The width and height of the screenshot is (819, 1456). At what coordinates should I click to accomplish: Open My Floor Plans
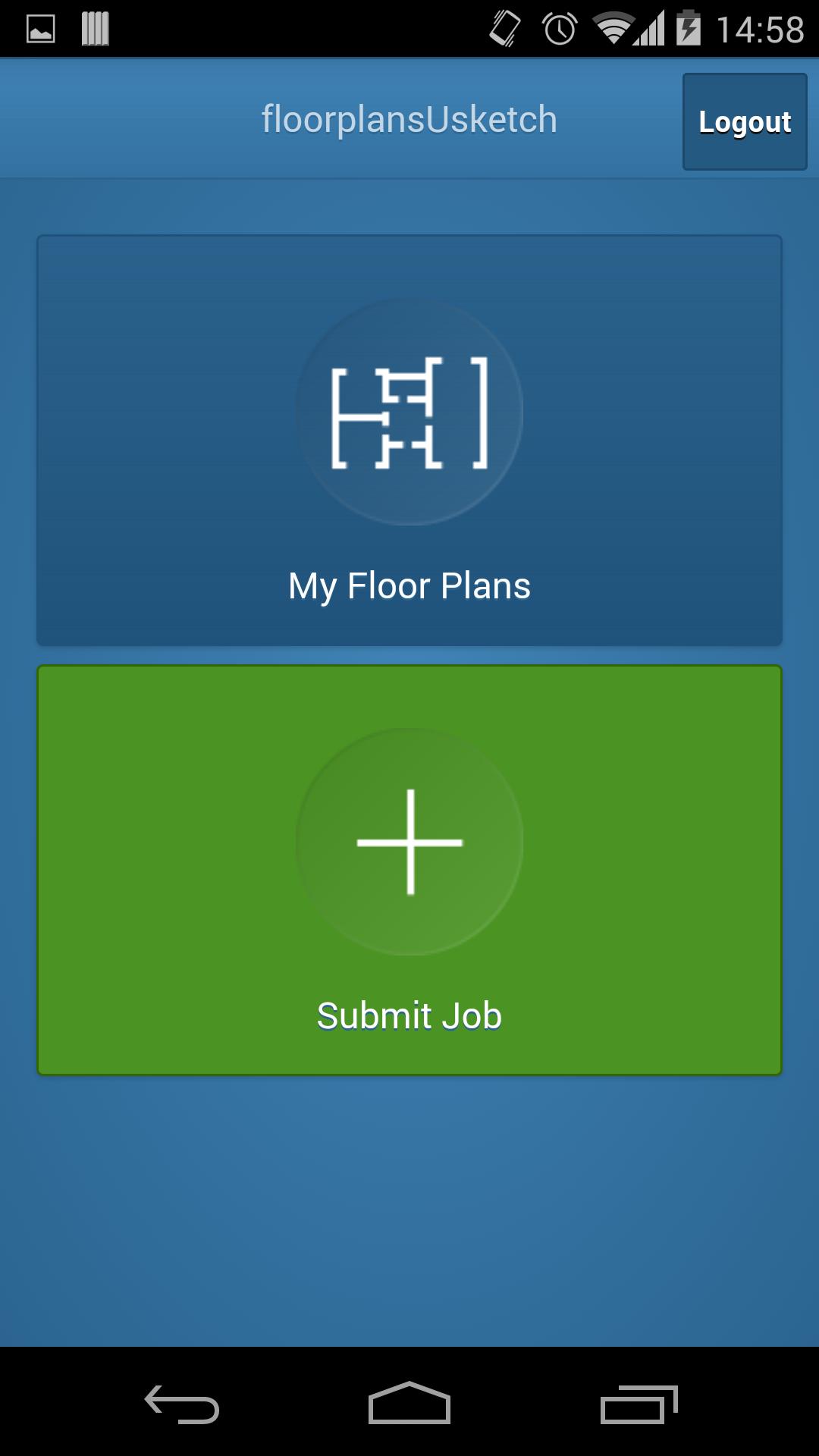point(409,438)
